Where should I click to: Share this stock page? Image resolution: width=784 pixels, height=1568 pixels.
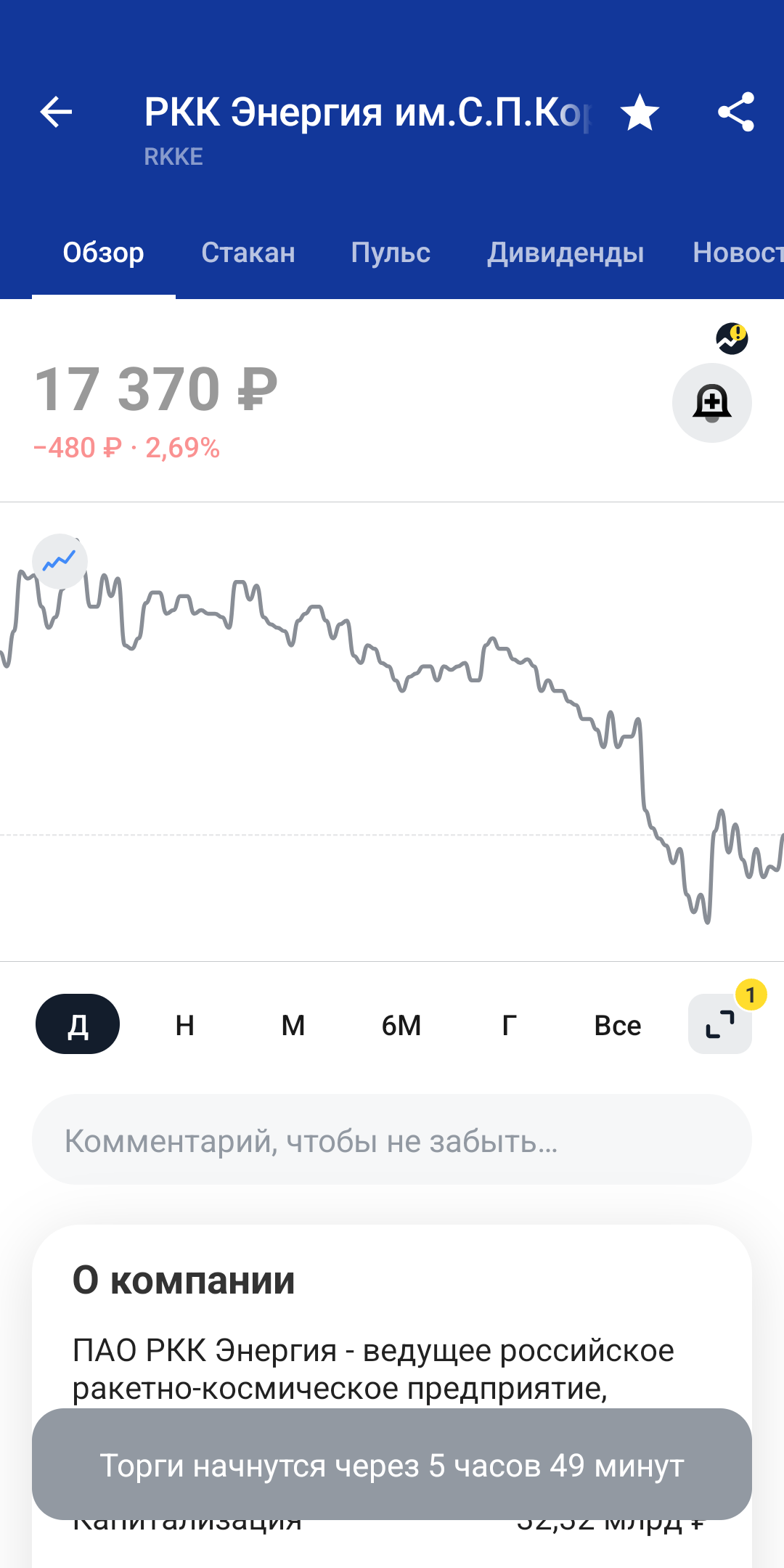coord(736,113)
